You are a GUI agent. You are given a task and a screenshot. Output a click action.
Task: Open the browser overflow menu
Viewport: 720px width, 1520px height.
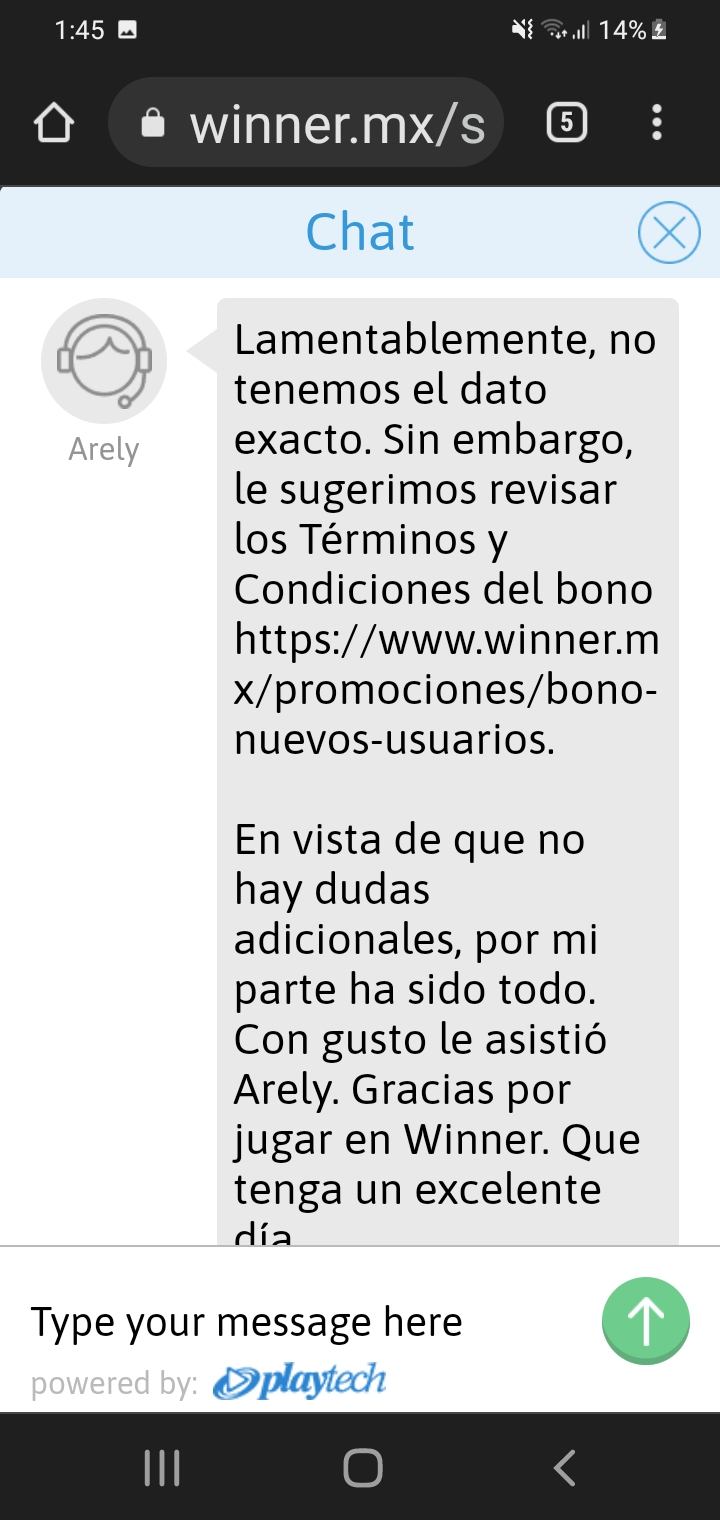(x=656, y=123)
